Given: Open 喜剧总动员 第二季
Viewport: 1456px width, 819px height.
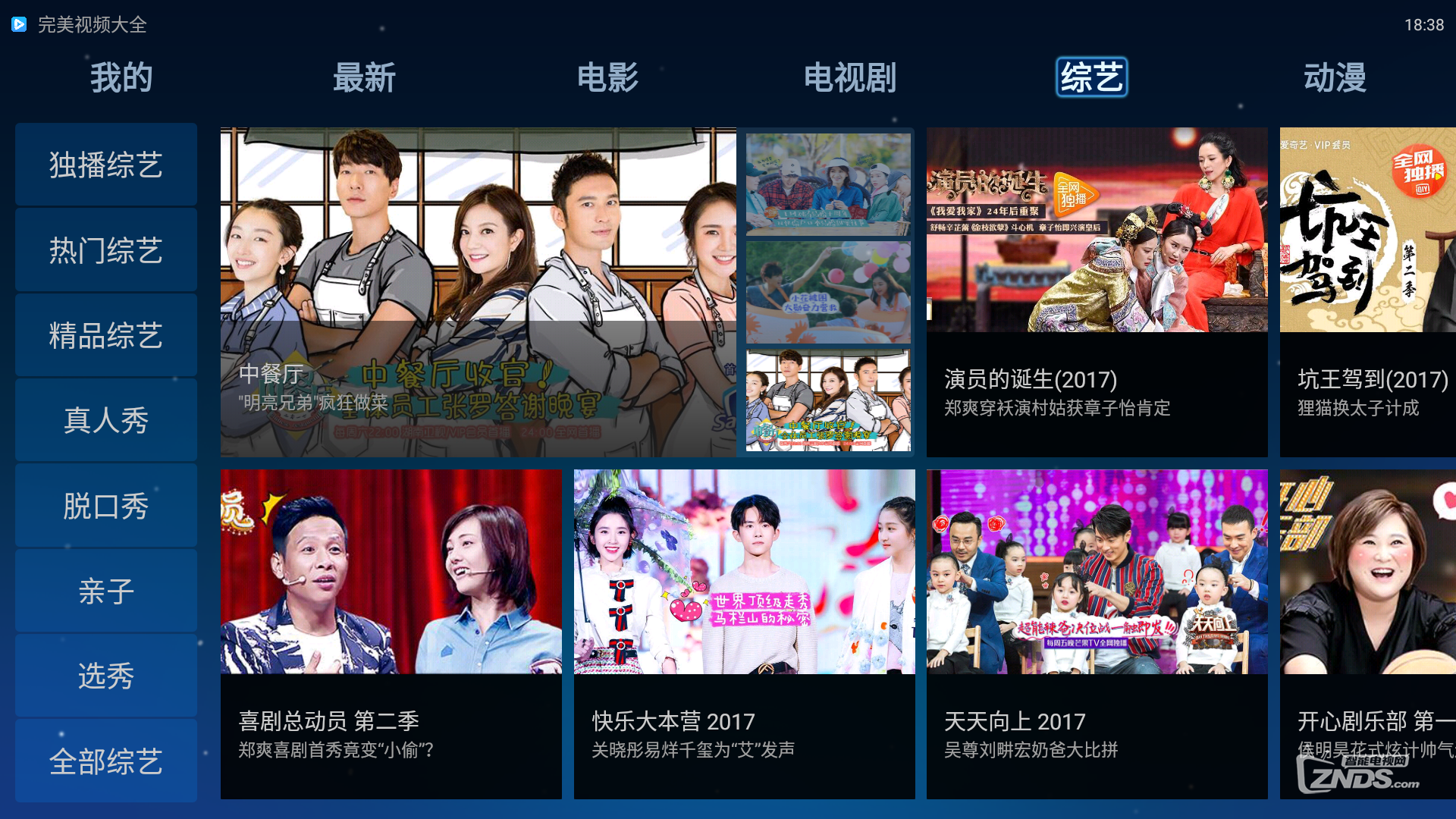Looking at the screenshot, I should pos(391,633).
